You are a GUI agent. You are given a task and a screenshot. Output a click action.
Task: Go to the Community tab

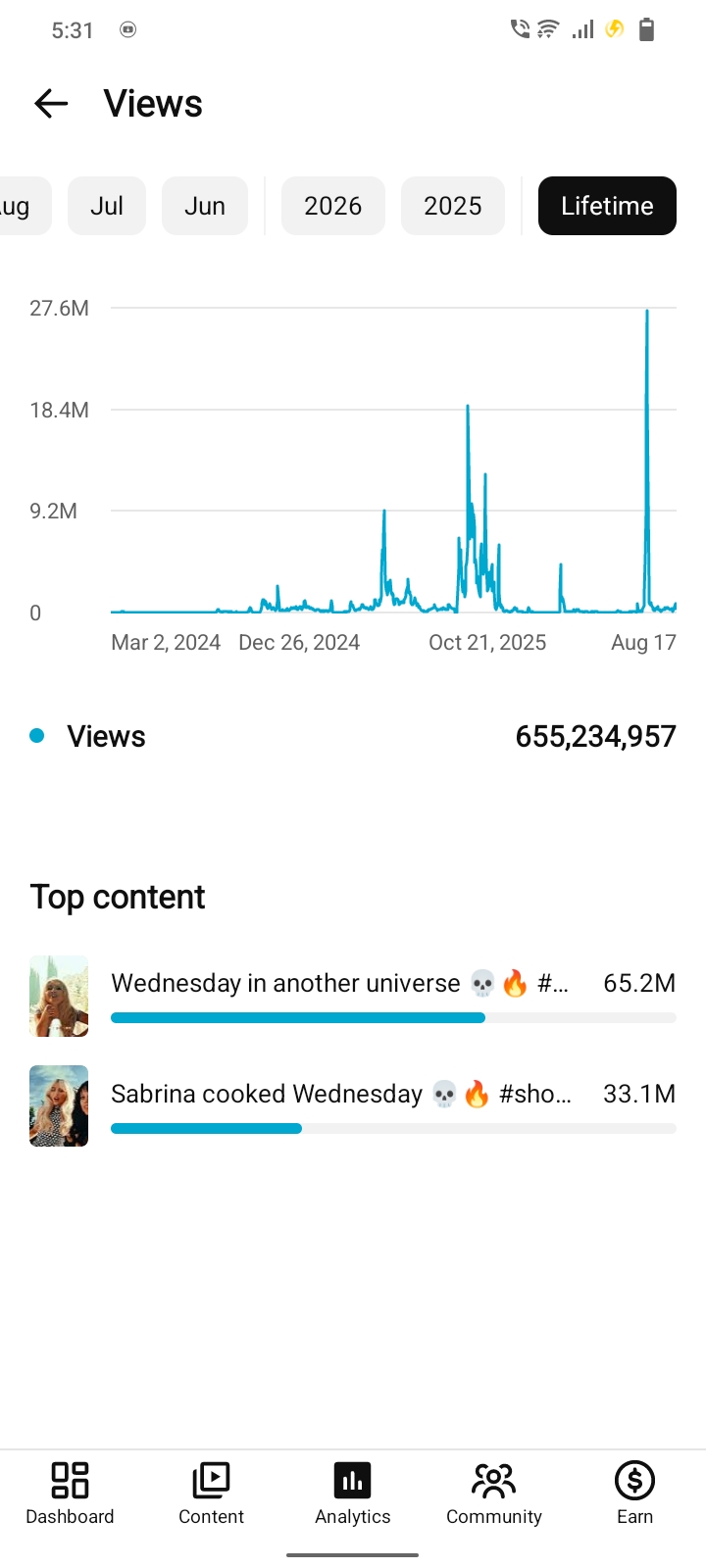pyautogui.click(x=494, y=1494)
